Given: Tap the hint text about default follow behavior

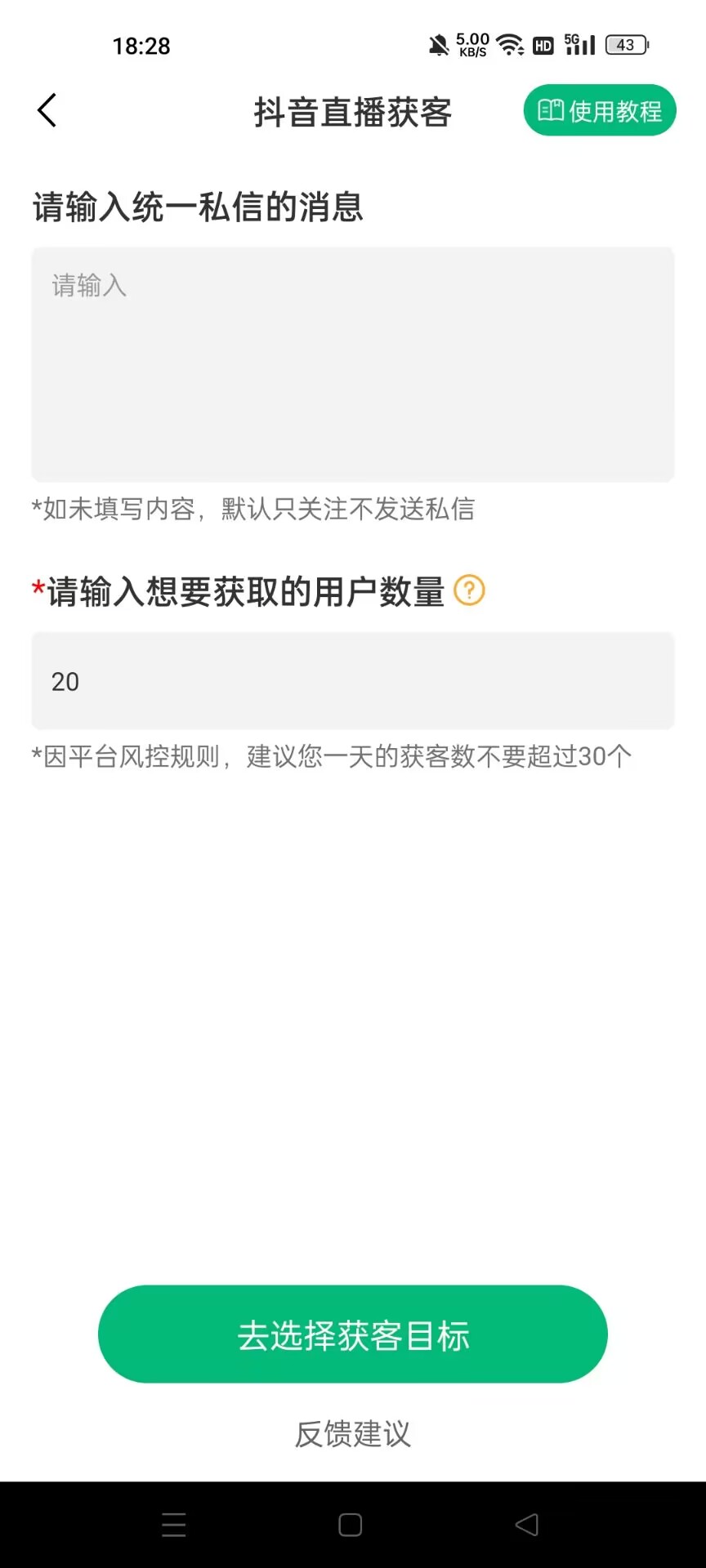Looking at the screenshot, I should [254, 508].
